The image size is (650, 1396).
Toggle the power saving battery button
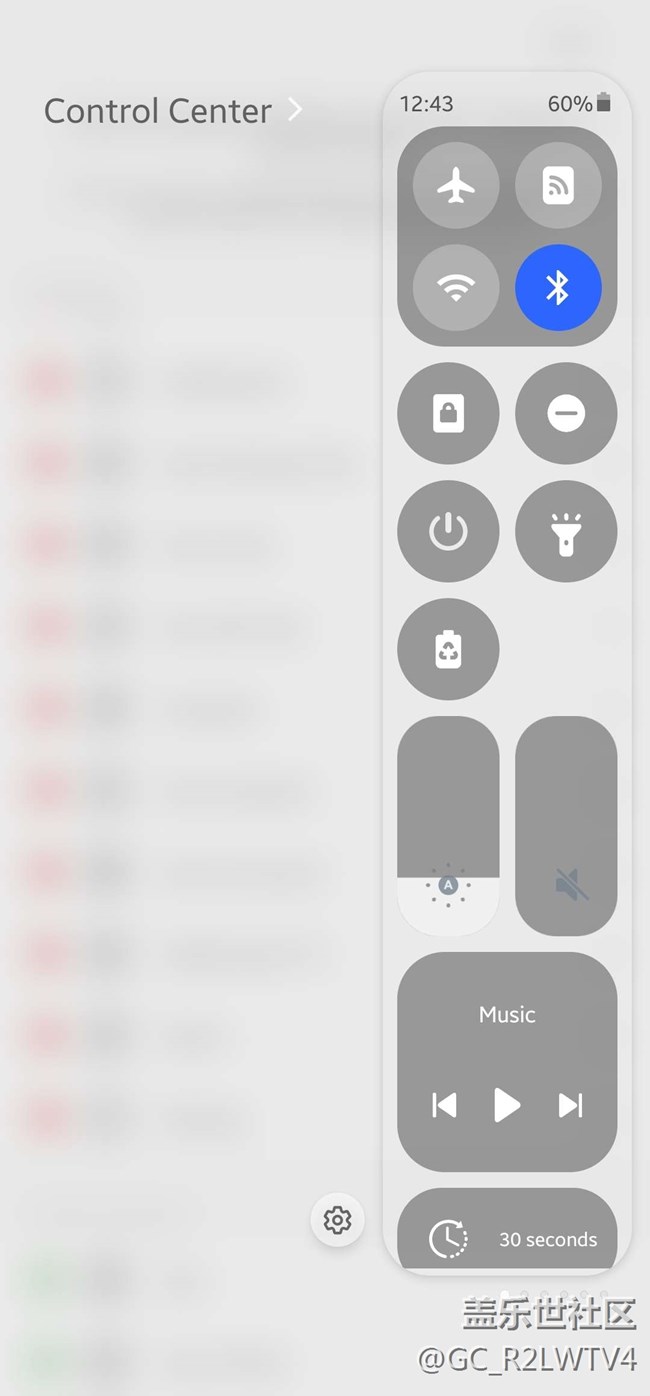448,649
